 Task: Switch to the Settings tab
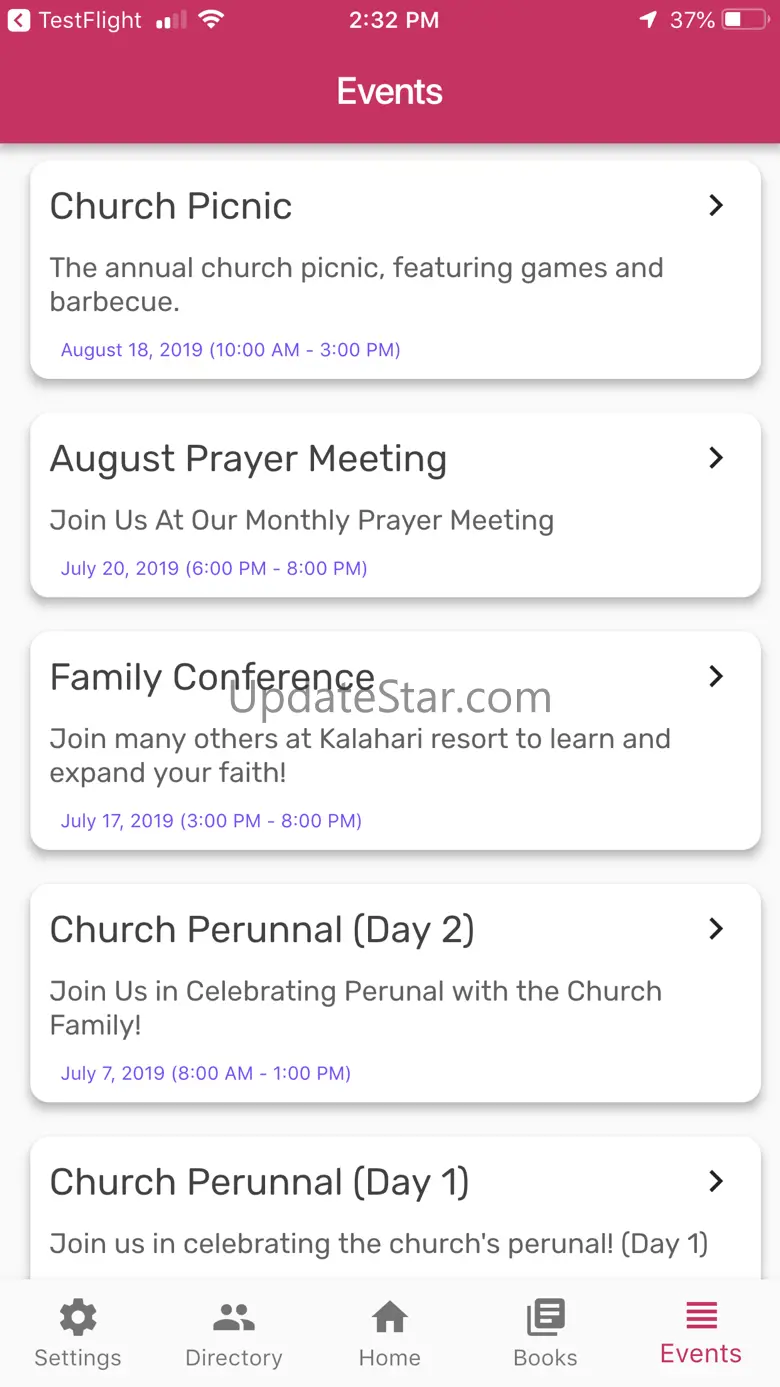[x=78, y=1333]
